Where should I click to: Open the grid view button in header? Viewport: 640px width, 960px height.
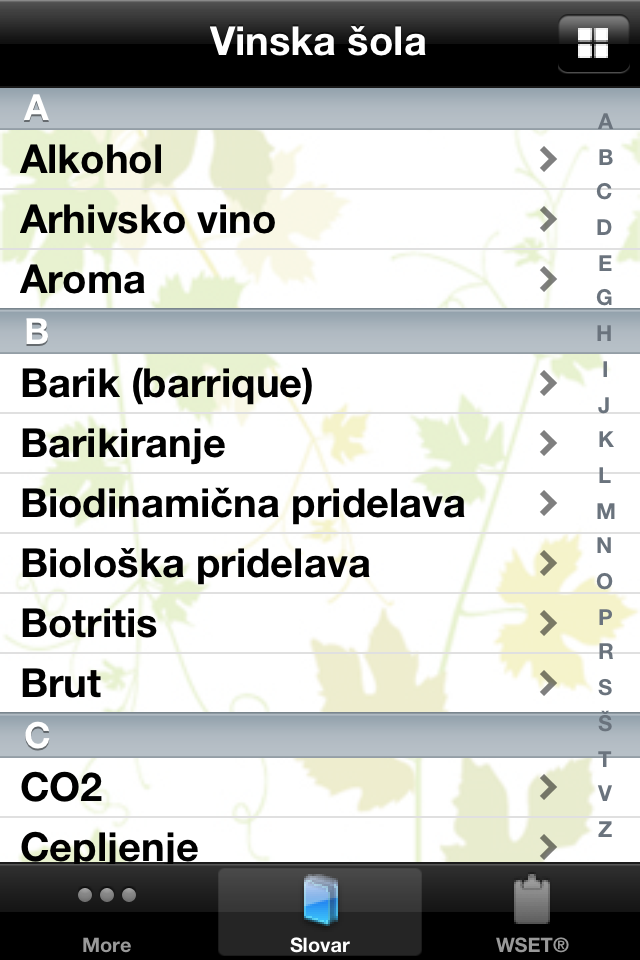click(593, 43)
